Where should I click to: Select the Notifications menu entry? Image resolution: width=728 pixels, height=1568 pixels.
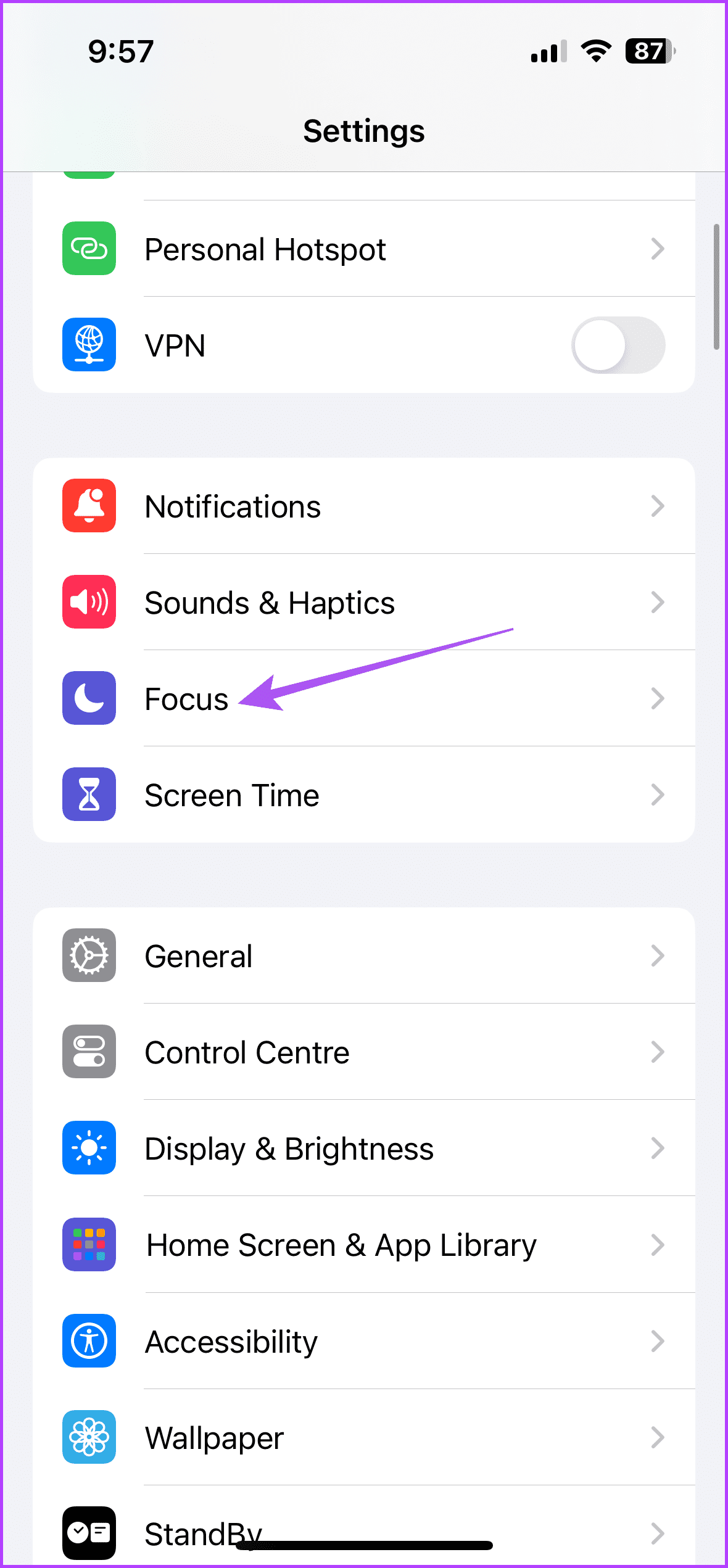(x=233, y=506)
